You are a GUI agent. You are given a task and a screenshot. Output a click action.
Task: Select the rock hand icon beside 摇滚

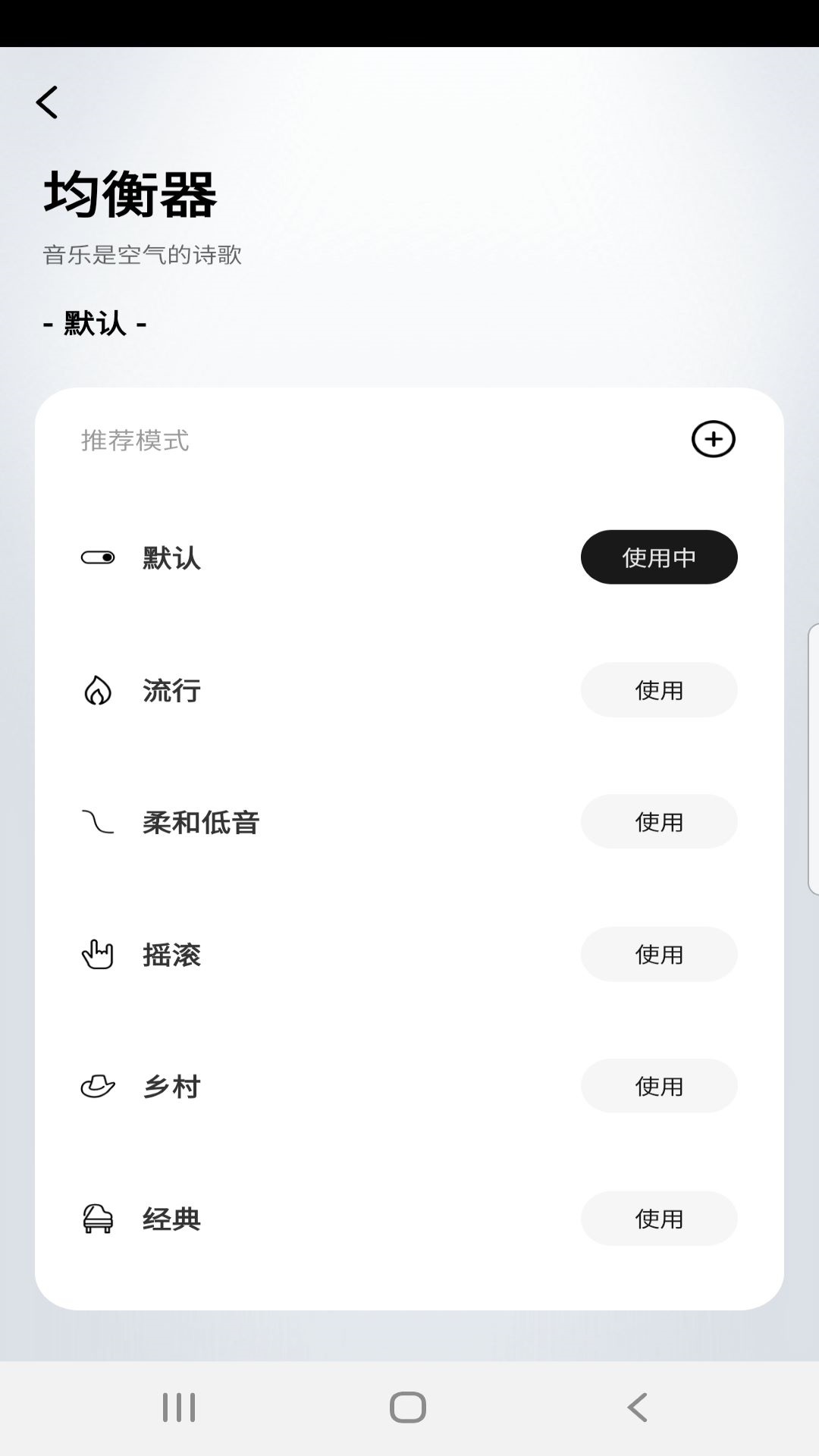(97, 955)
